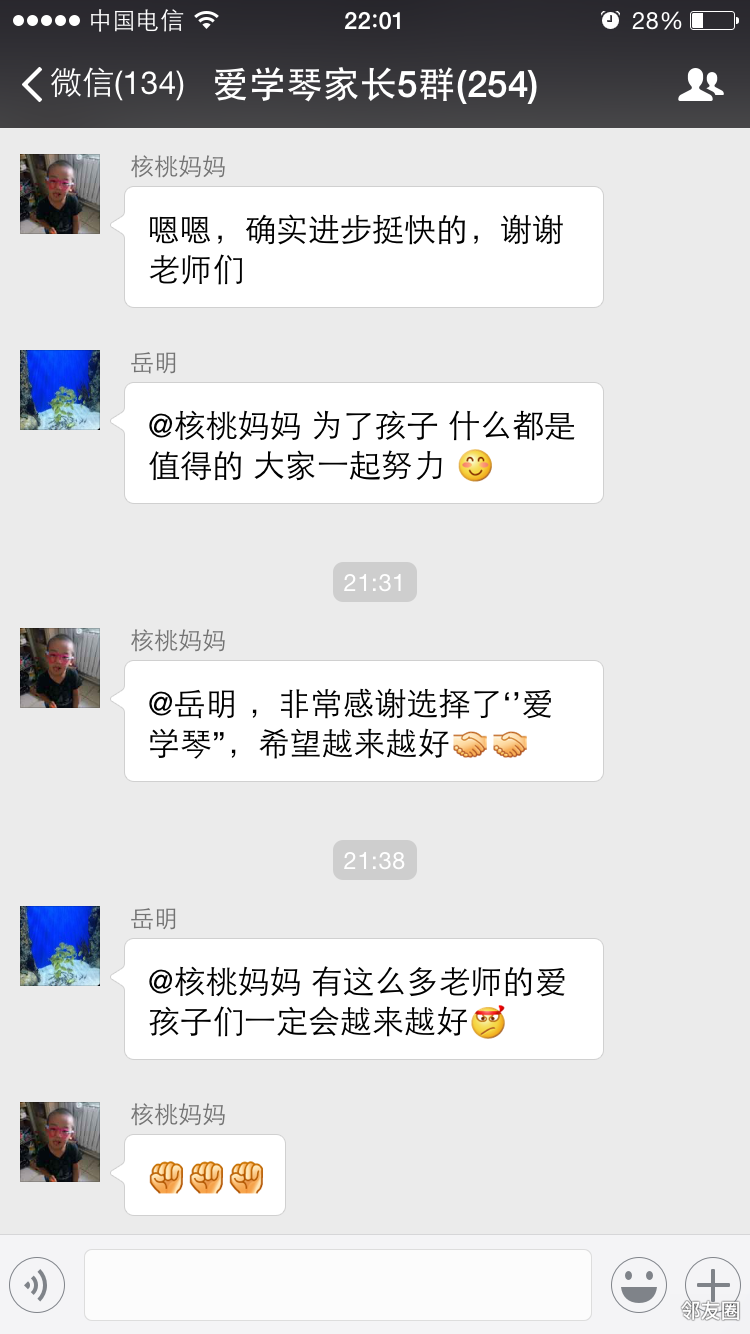Go back to the 微信 chat list
750x1334 pixels.
[x=102, y=85]
